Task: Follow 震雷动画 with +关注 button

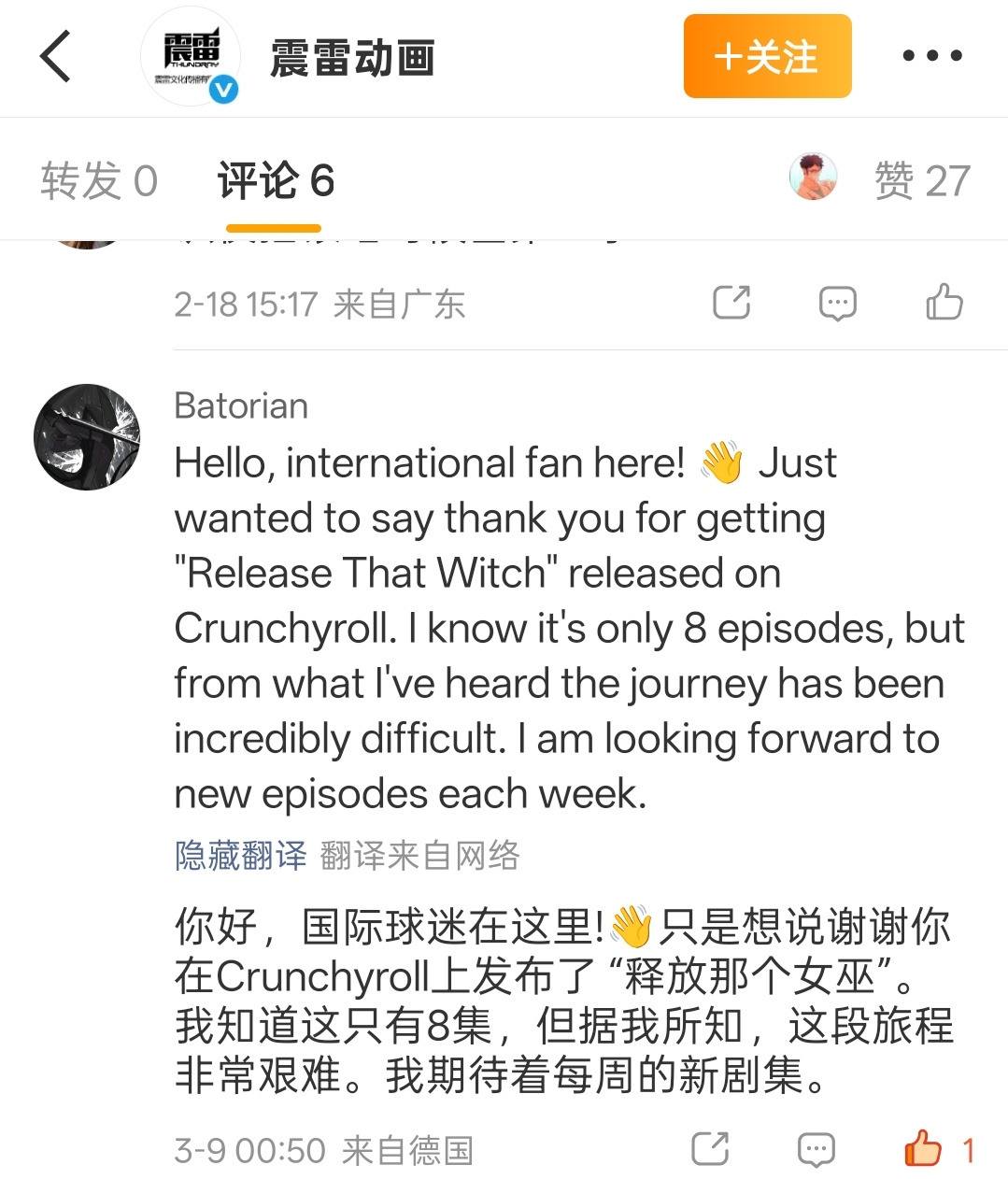Action: (767, 56)
